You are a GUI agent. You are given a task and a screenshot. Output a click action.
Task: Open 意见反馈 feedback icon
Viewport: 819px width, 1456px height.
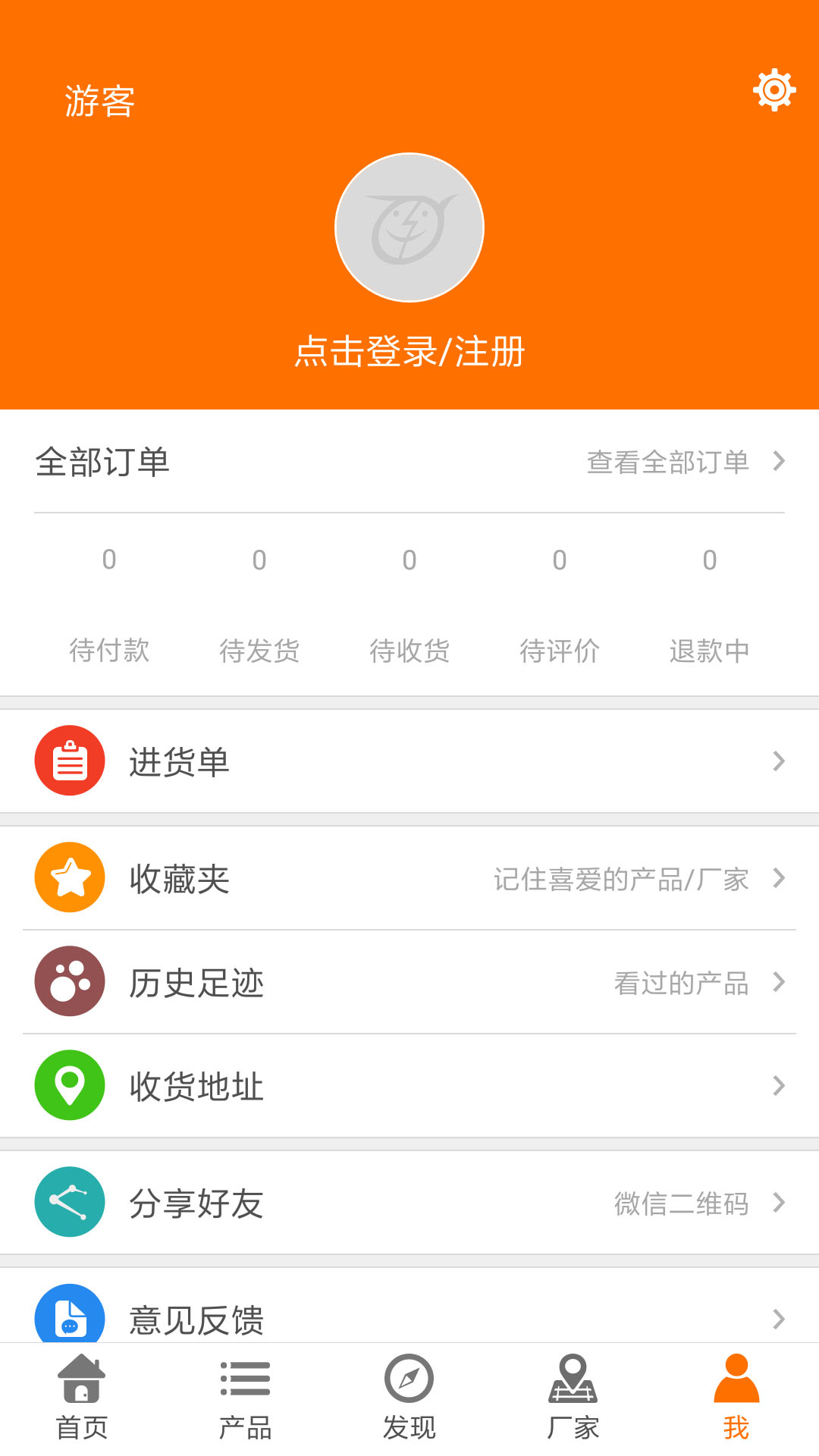pos(69,1317)
